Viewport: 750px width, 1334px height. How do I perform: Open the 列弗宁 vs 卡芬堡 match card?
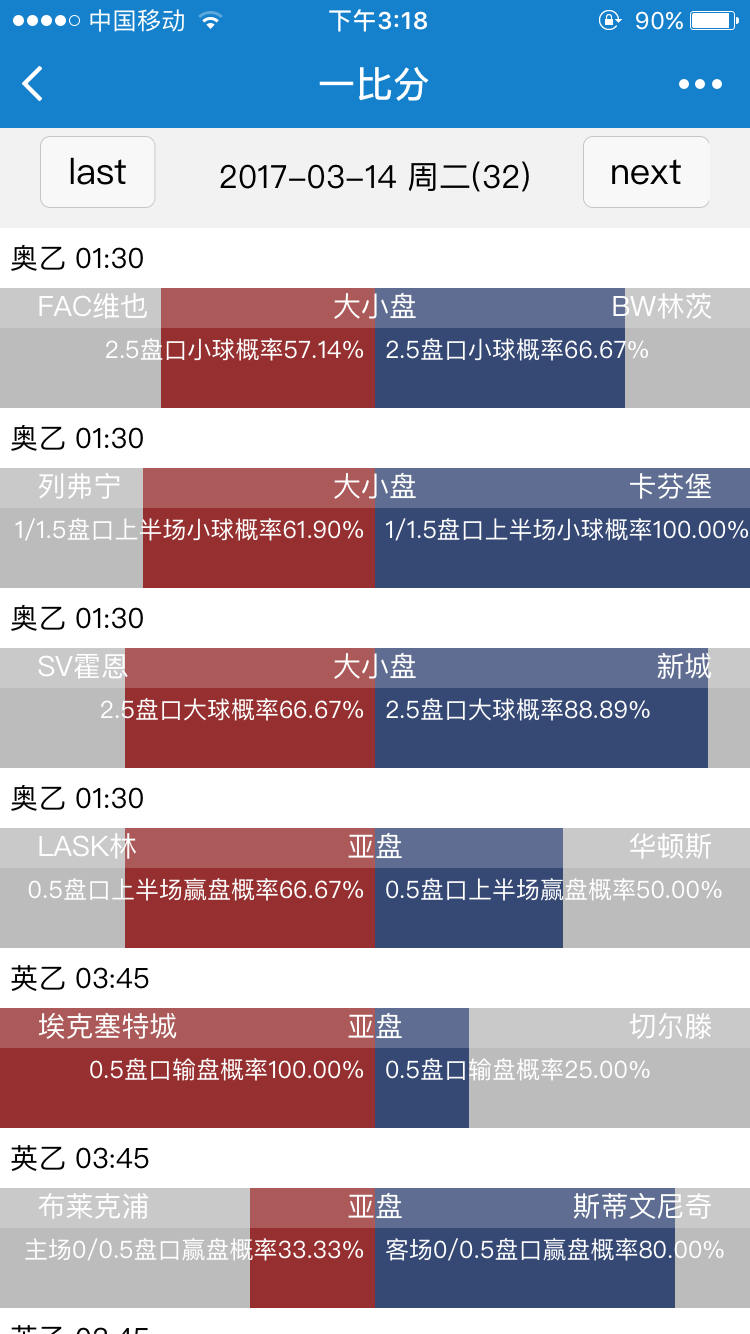tap(375, 528)
